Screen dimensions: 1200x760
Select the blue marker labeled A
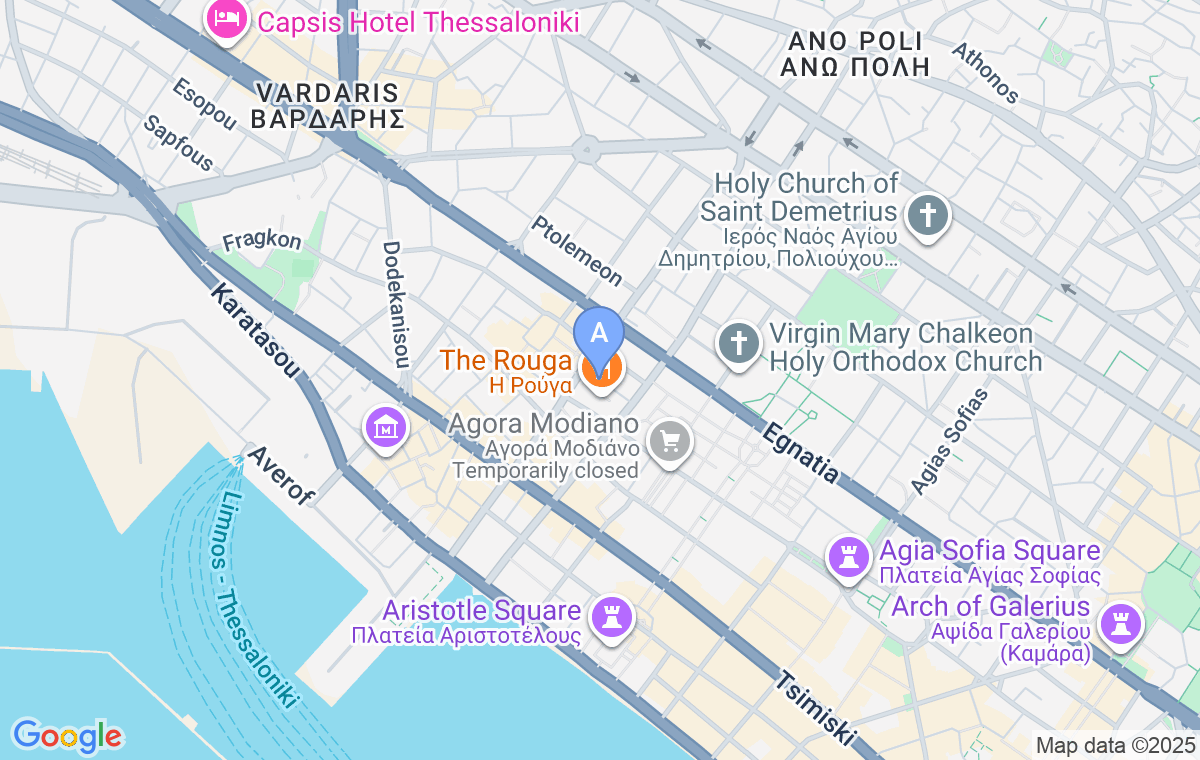(599, 332)
